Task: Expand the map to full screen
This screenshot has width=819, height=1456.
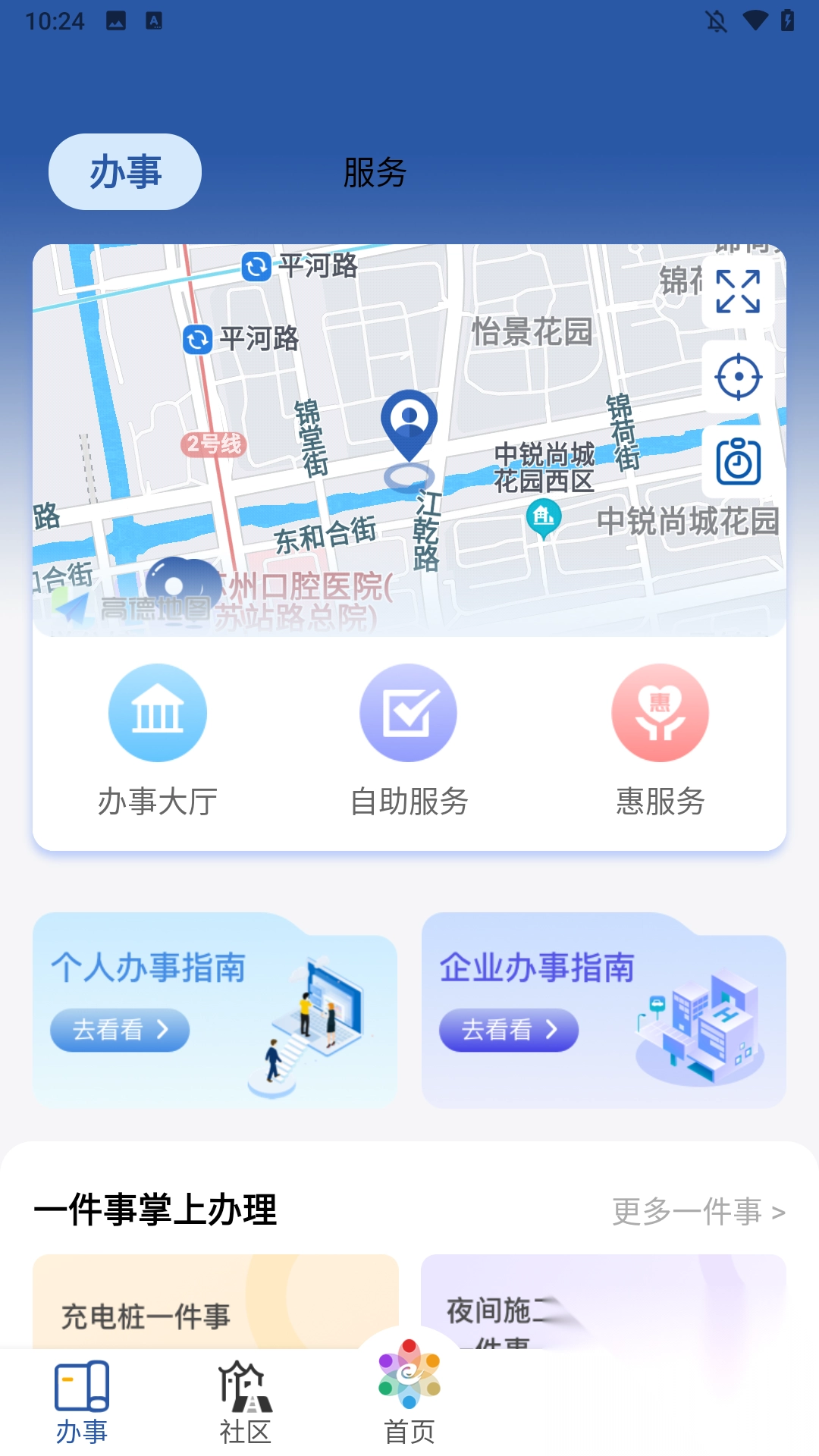Action: [738, 291]
